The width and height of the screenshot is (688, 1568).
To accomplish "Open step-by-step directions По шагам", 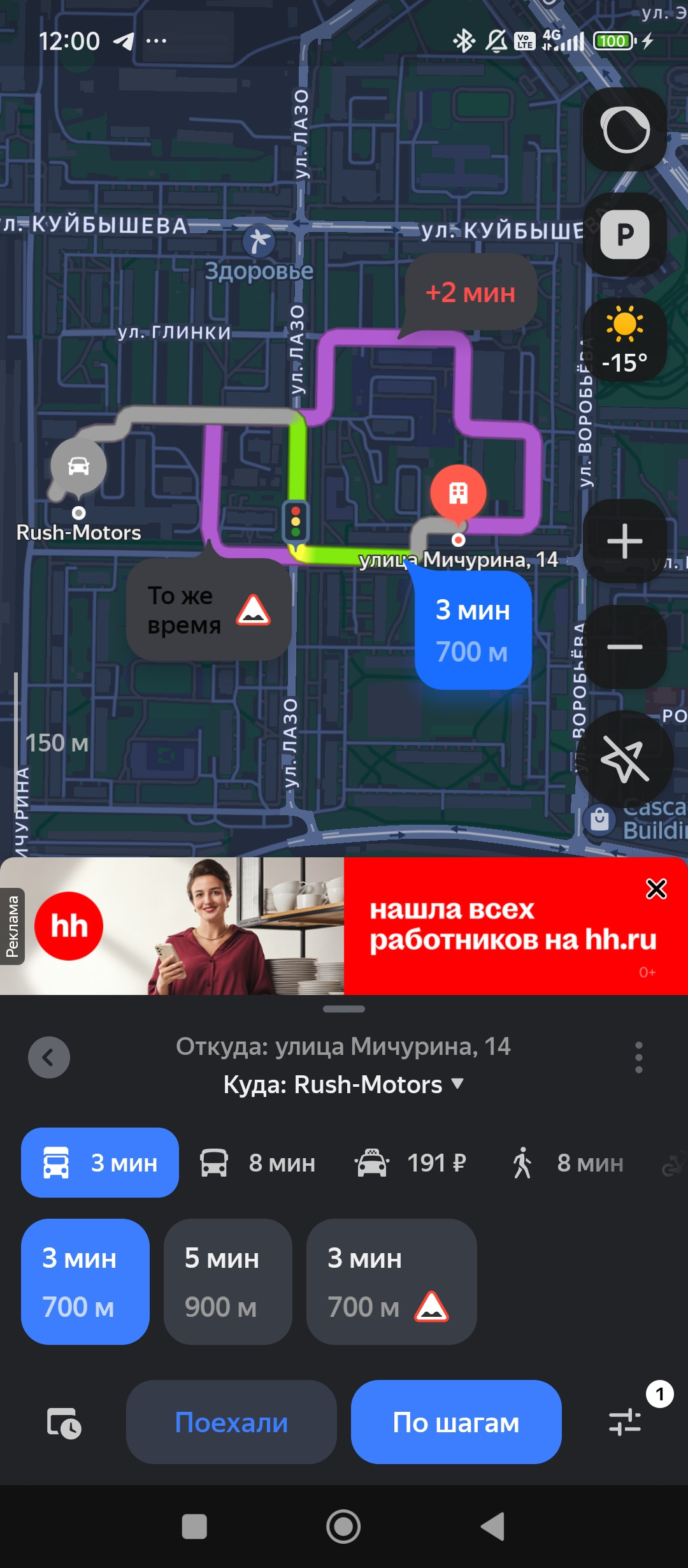I will click(x=456, y=1422).
